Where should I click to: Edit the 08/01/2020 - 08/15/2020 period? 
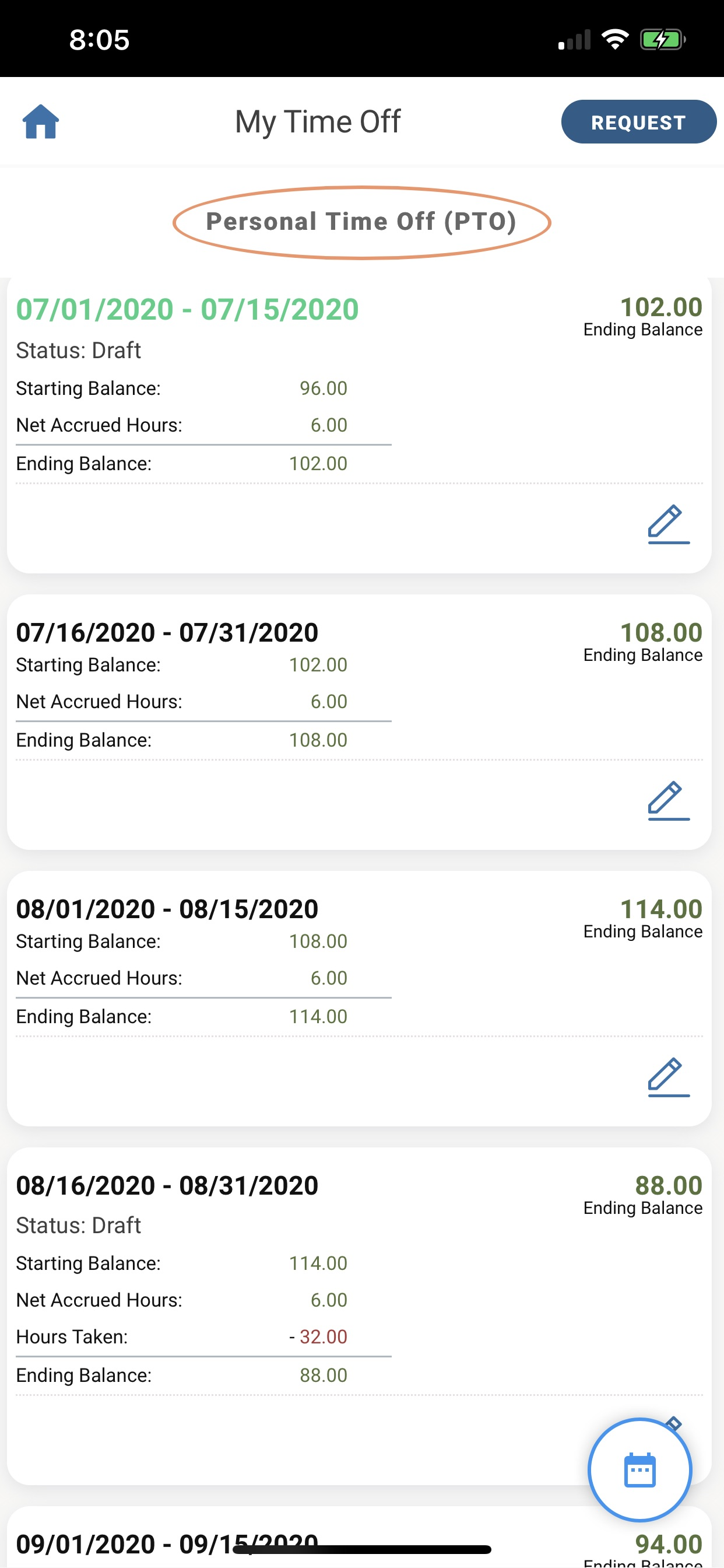pos(668,1077)
